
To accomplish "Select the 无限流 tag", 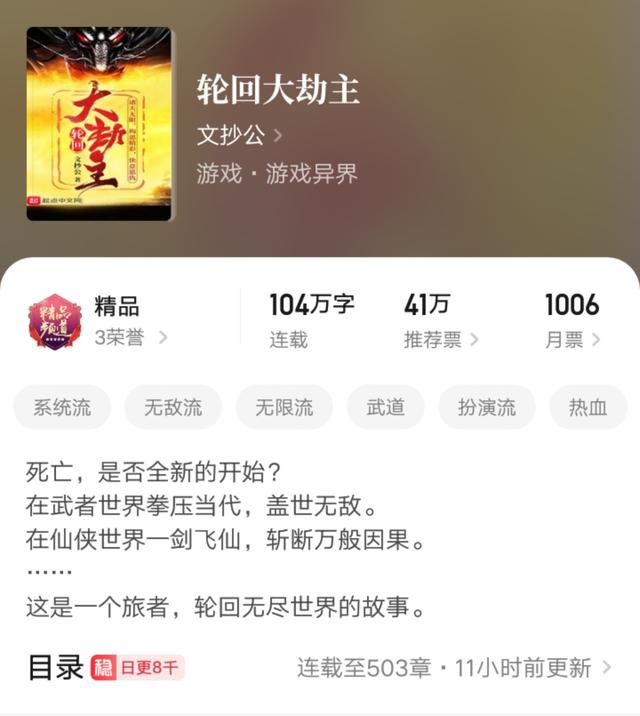I will [284, 407].
